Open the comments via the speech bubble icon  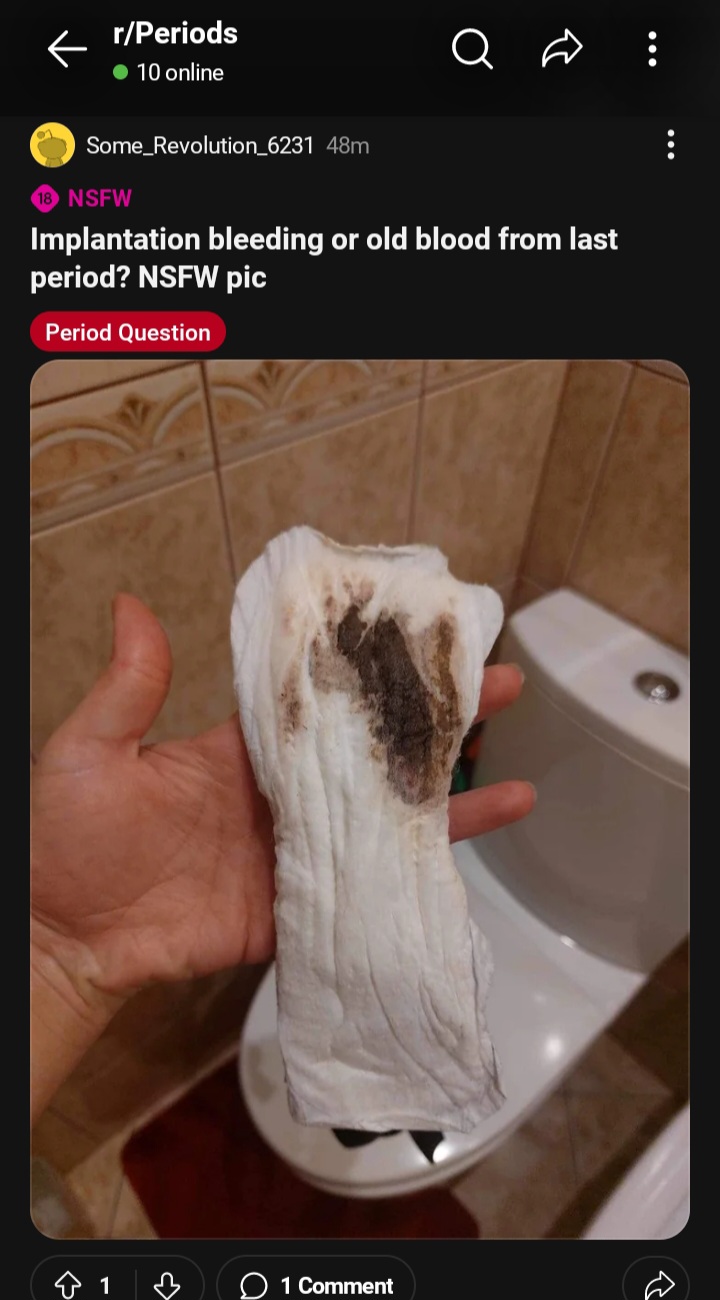(252, 1283)
